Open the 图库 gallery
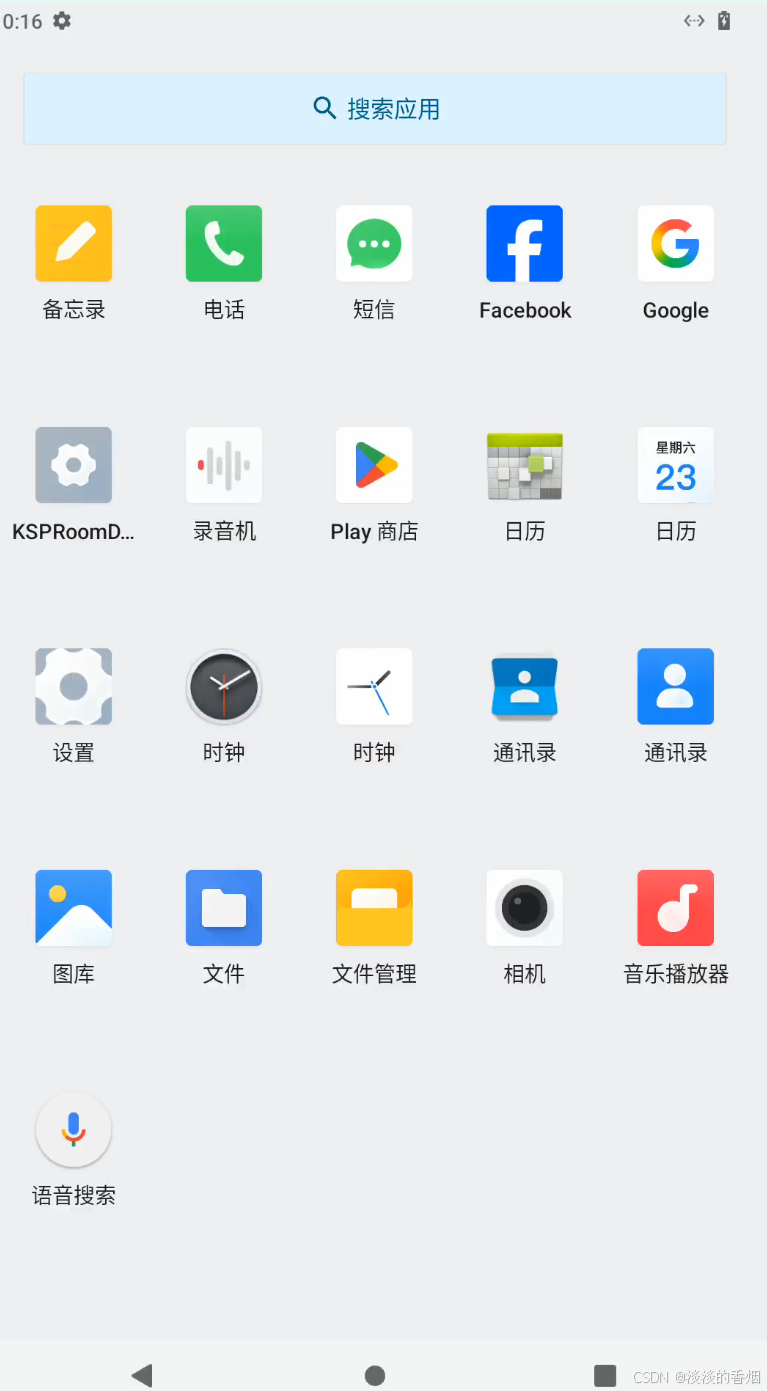This screenshot has width=767, height=1391. (74, 908)
